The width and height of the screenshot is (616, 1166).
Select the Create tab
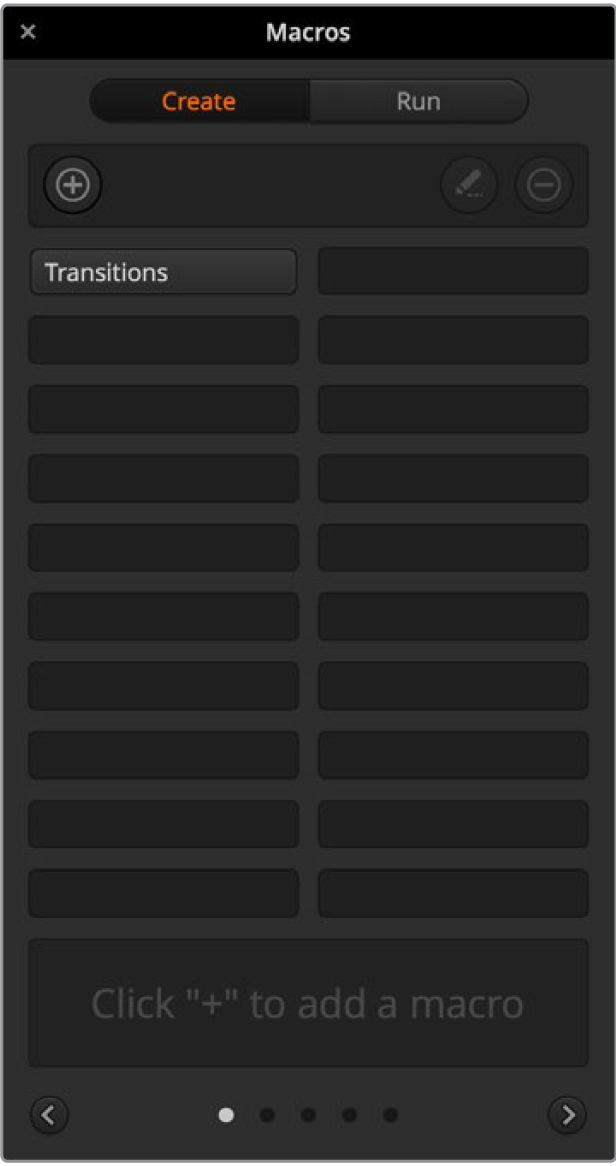(199, 101)
